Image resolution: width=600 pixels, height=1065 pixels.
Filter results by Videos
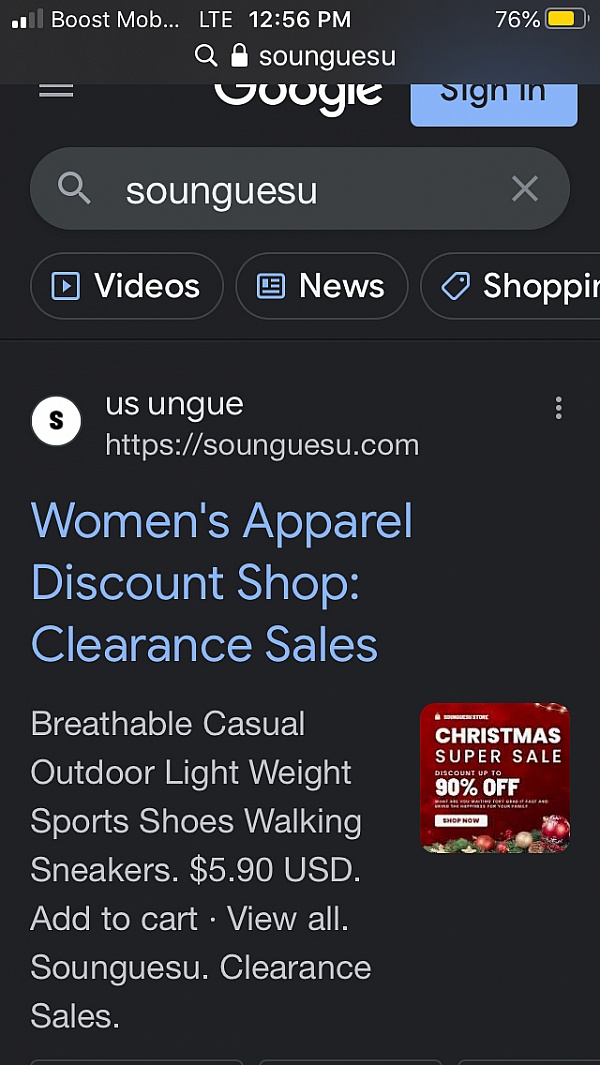click(x=127, y=286)
